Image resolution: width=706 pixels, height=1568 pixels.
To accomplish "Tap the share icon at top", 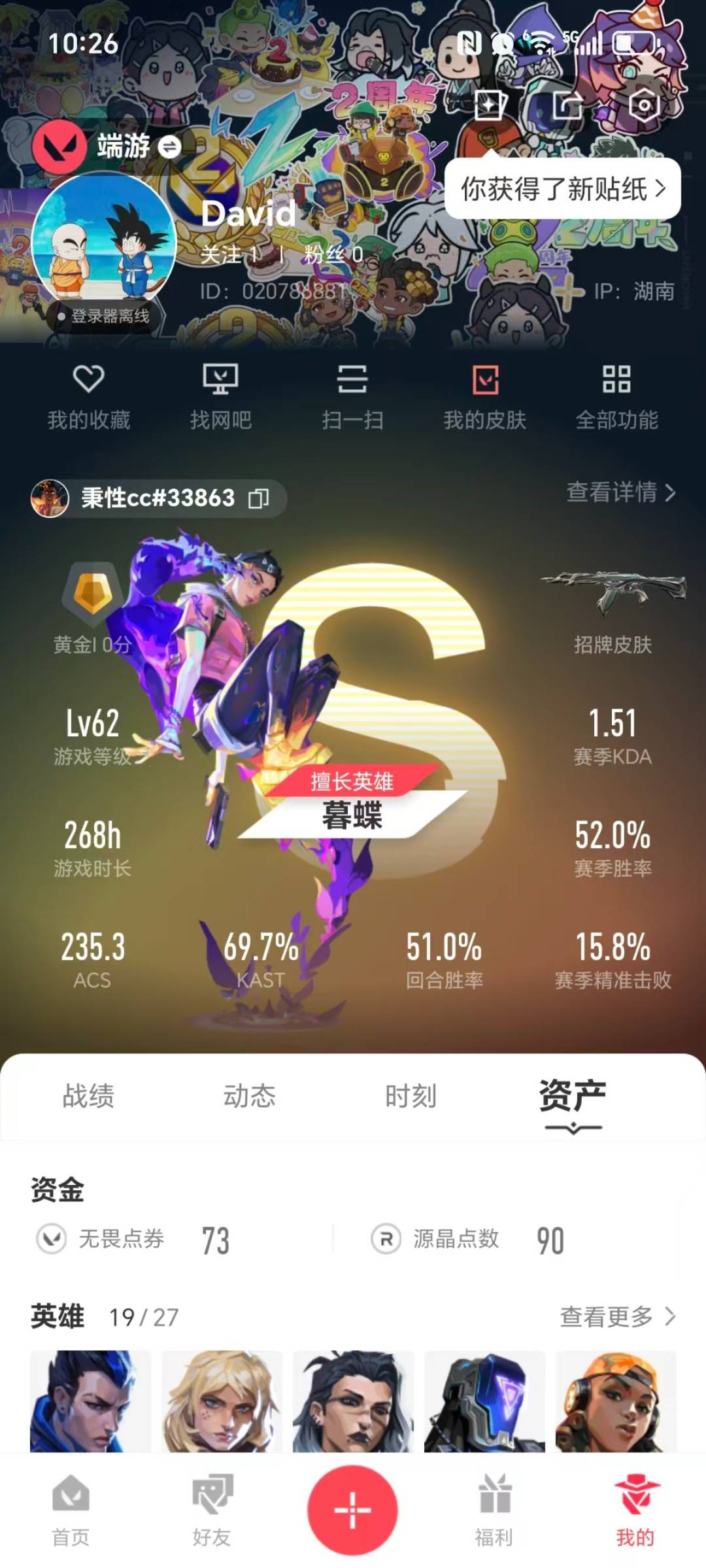I will [x=566, y=105].
